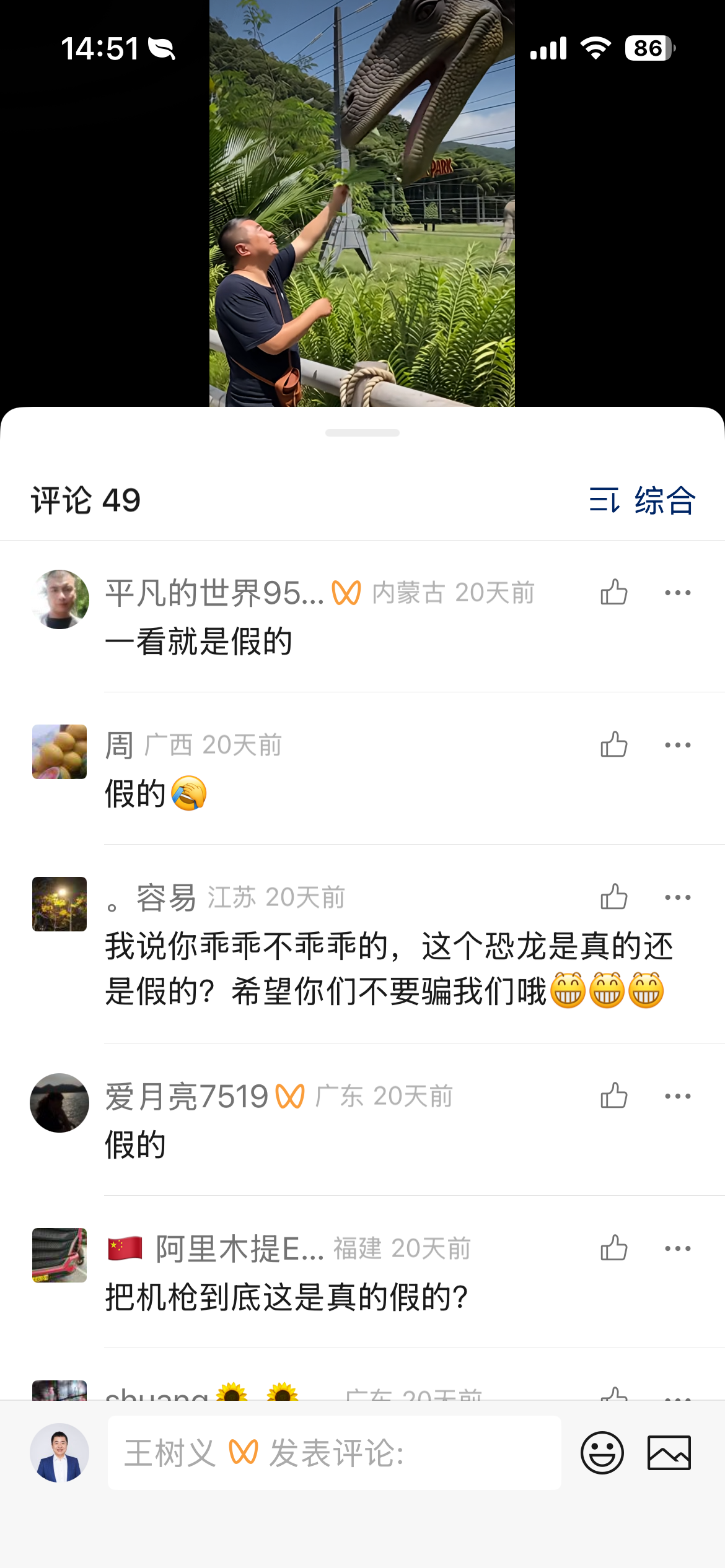The height and width of the screenshot is (1568, 725).
Task: Like the comment by 平凡的世界95
Action: [x=613, y=593]
